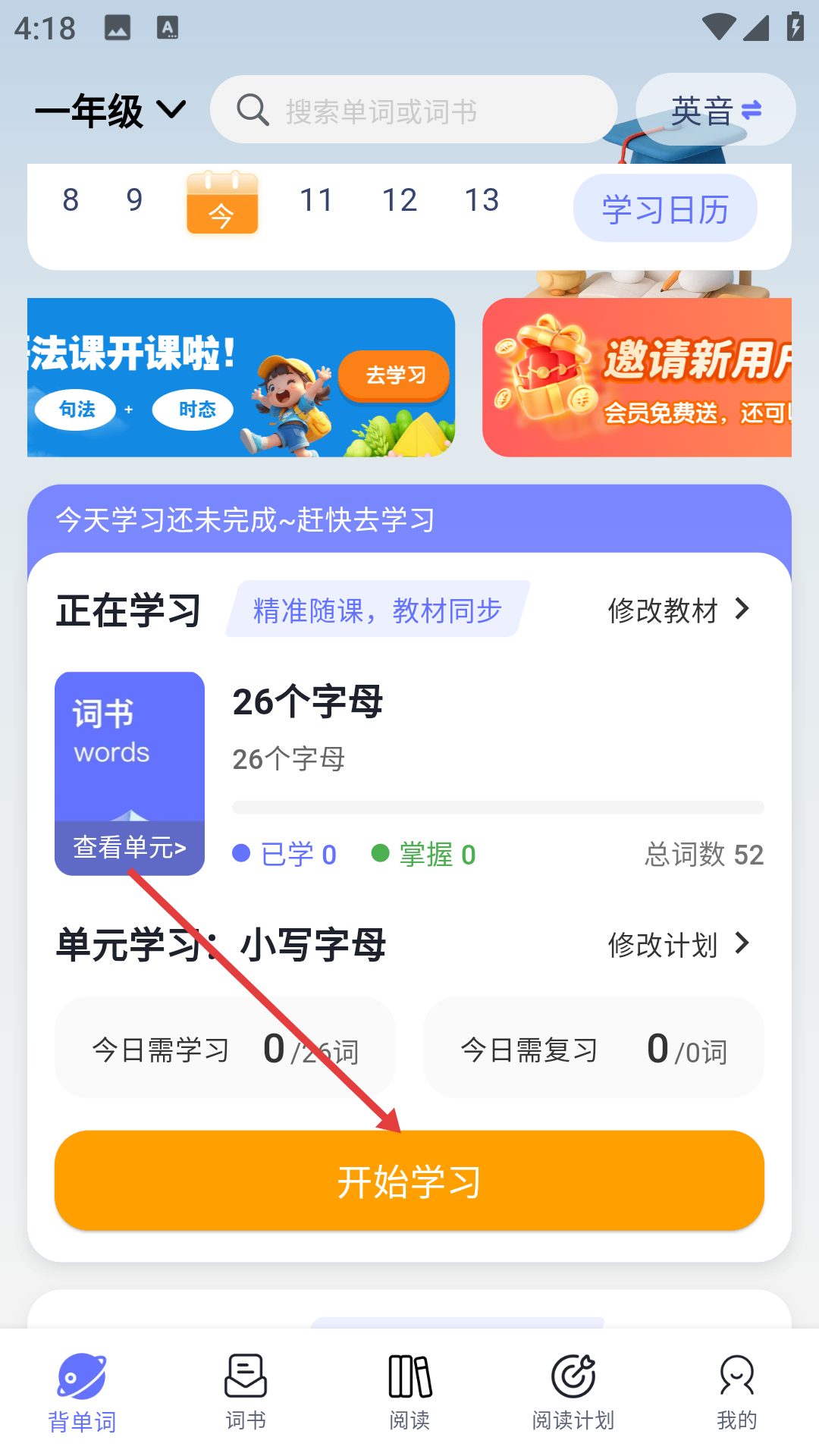
Task: Open the 一年级 grade dropdown
Action: pos(111,111)
